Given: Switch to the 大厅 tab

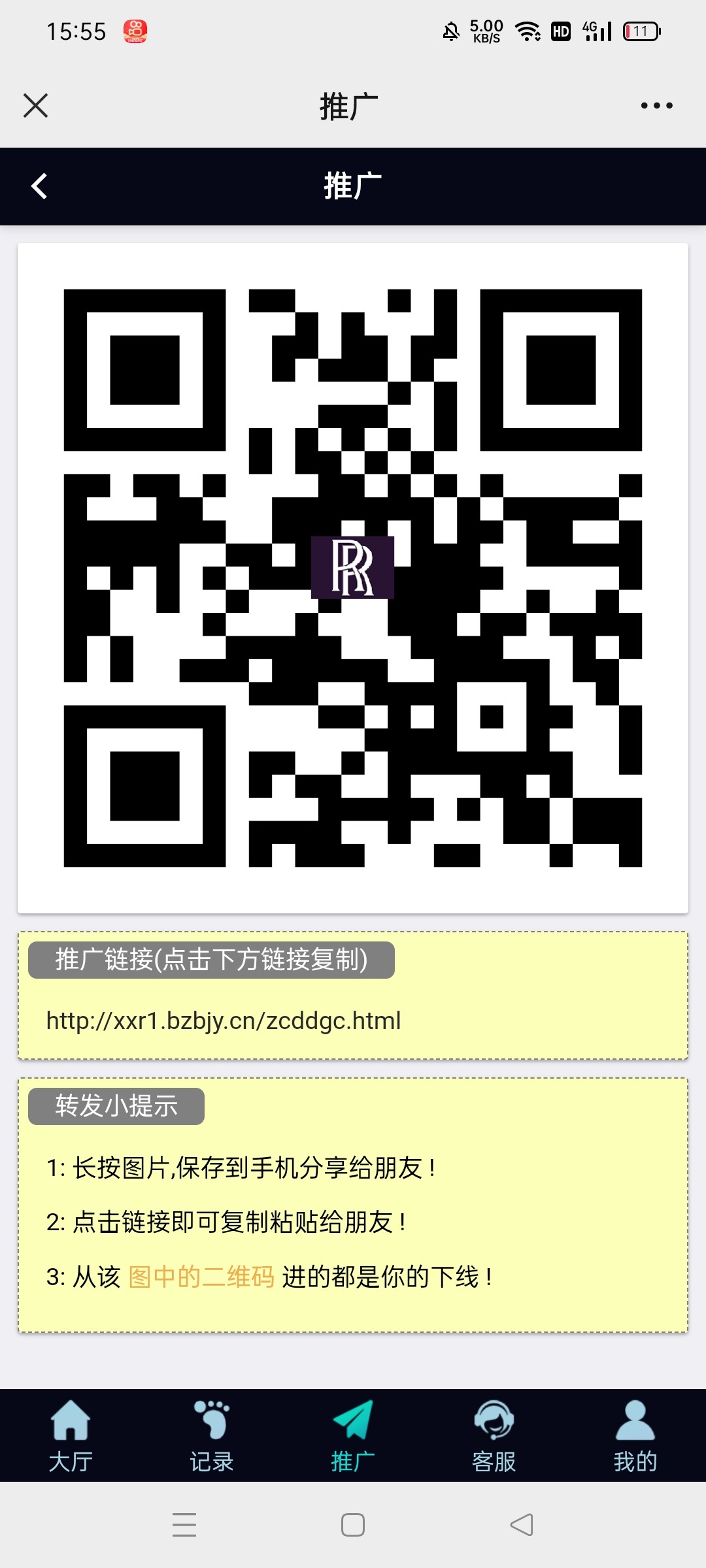Looking at the screenshot, I should point(71,1436).
